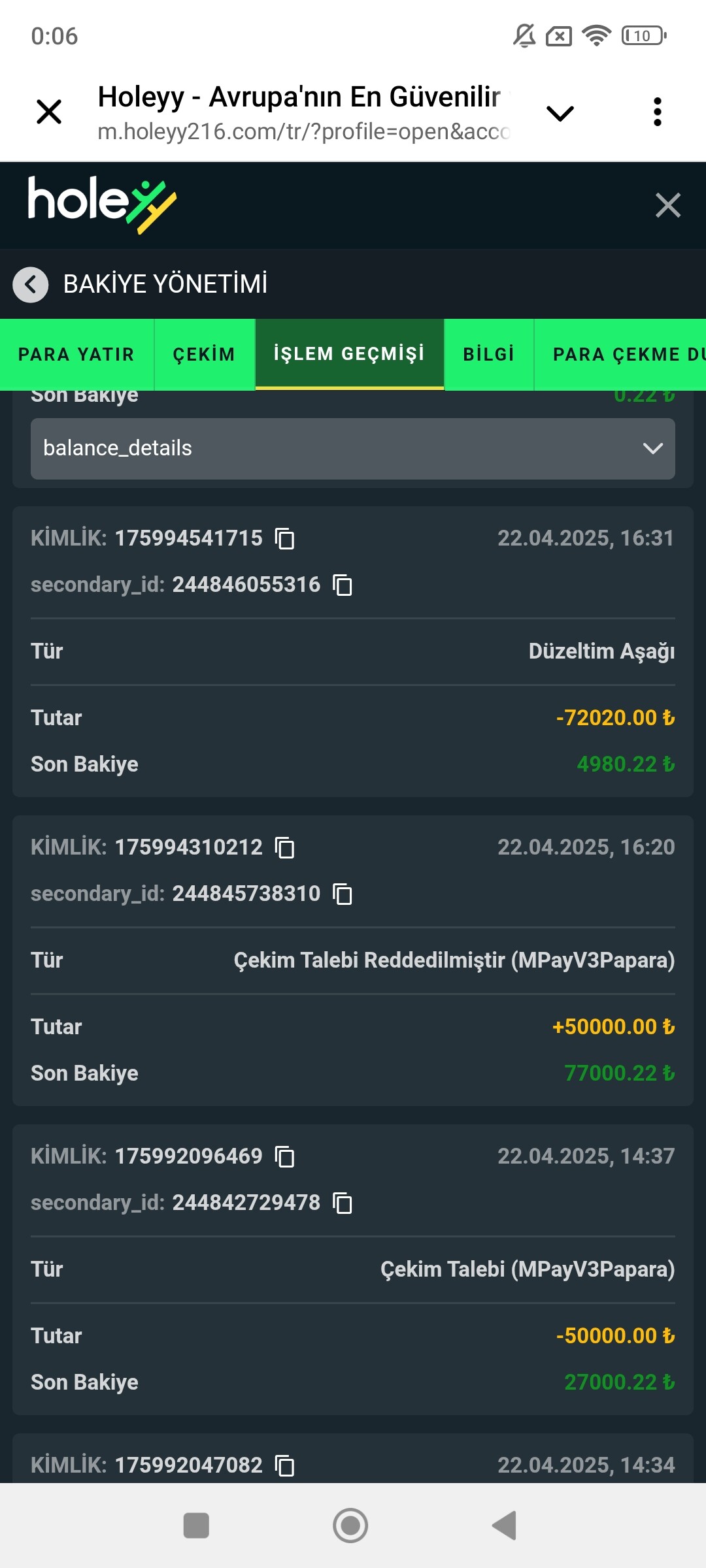Viewport: 706px width, 1568px height.
Task: Open the Bilgi tab
Action: click(489, 355)
